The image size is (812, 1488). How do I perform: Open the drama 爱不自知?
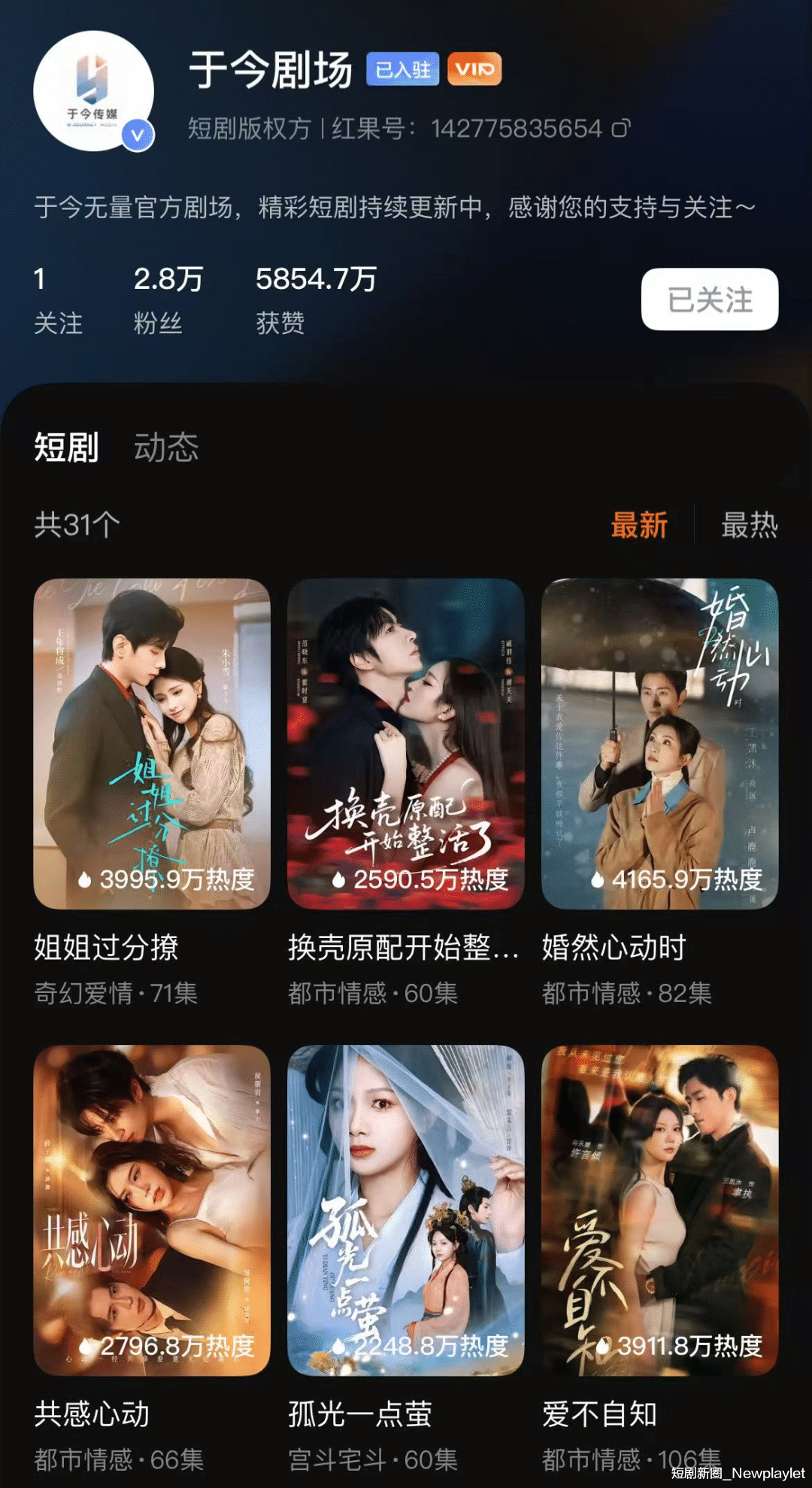(659, 1210)
